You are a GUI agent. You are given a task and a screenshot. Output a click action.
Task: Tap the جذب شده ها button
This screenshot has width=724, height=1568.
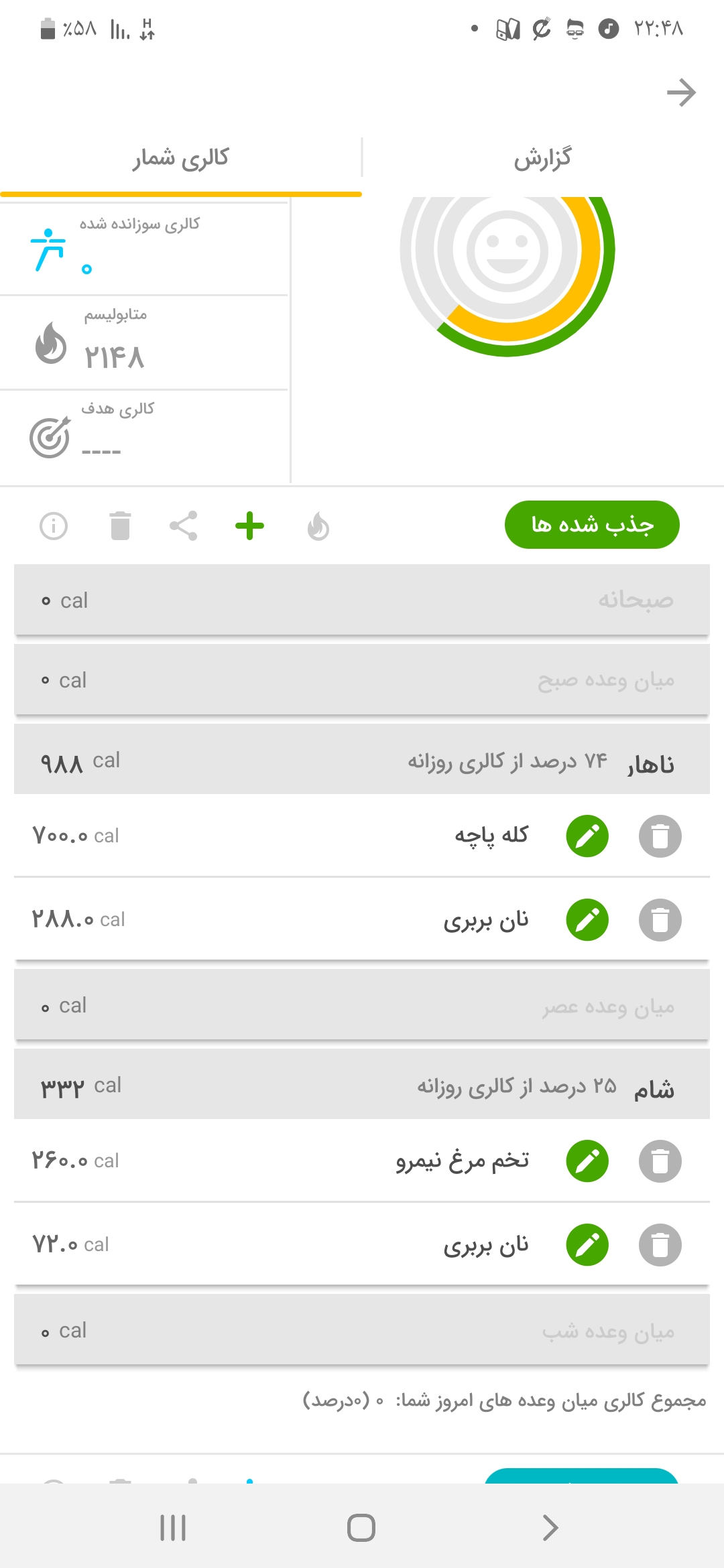tap(591, 525)
